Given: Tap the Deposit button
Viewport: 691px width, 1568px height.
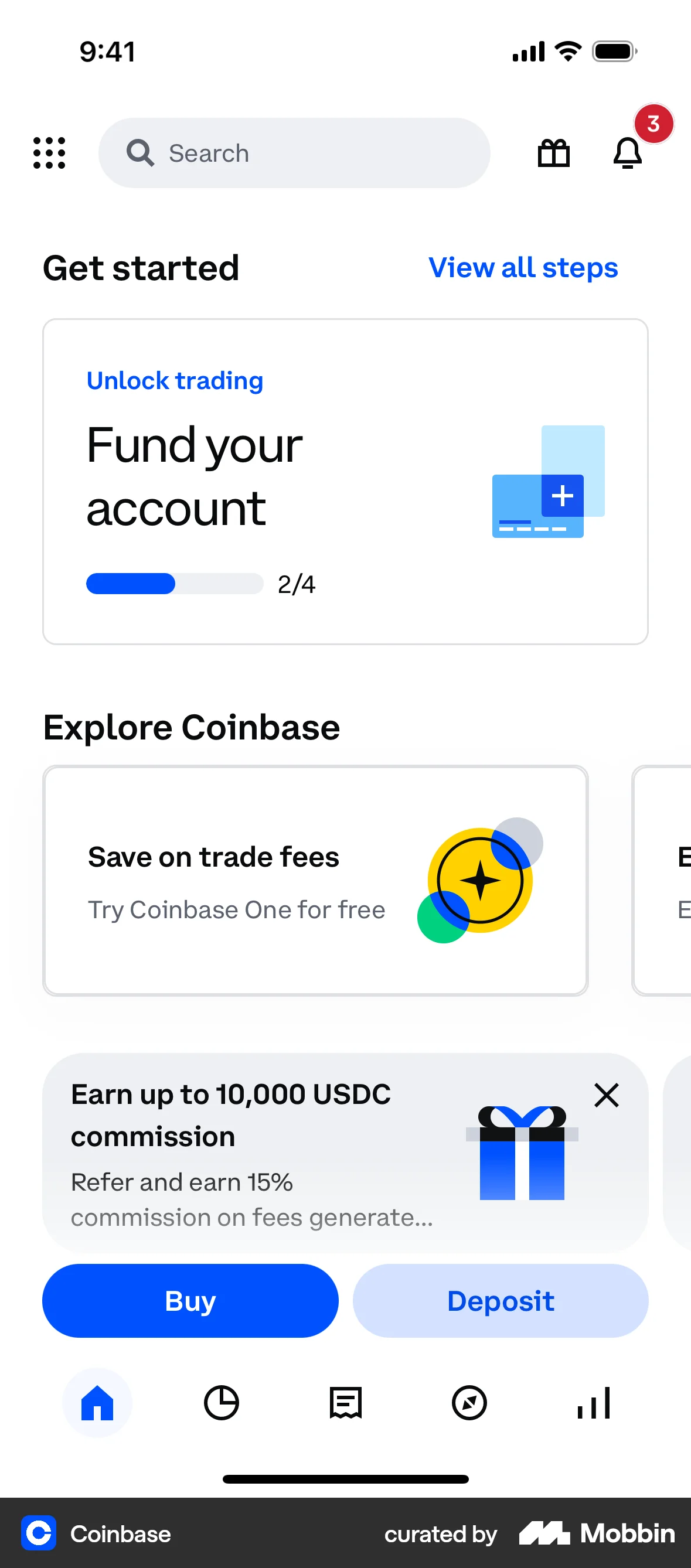Looking at the screenshot, I should point(501,1300).
